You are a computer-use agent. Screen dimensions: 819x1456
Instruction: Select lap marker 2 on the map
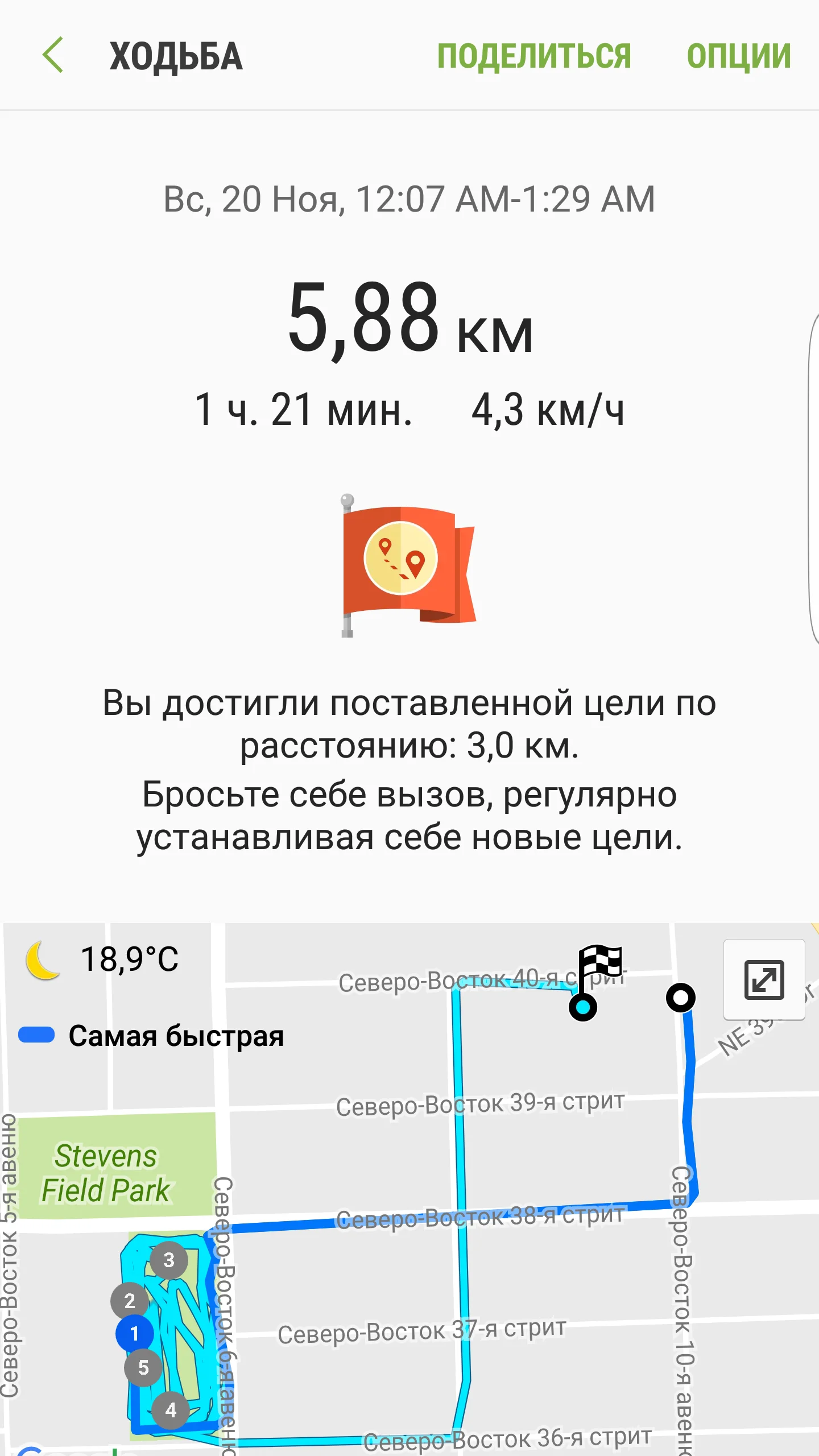click(130, 1301)
